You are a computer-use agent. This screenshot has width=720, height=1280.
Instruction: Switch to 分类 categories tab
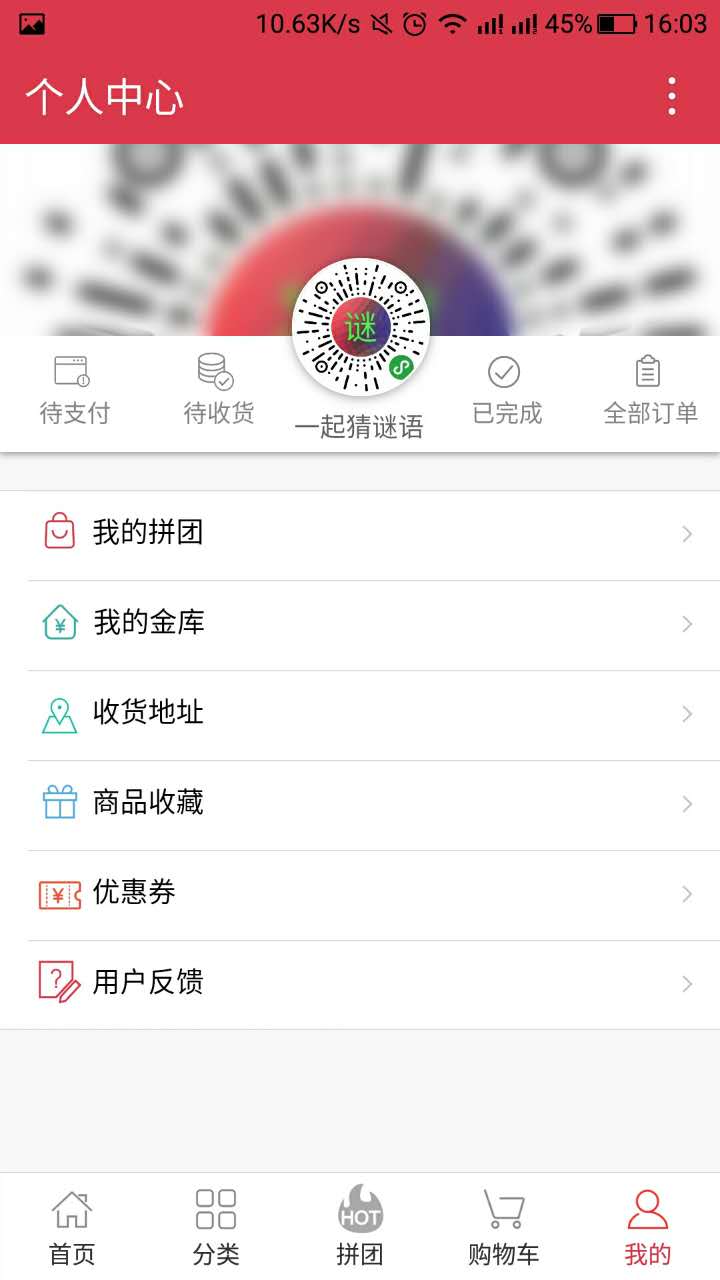click(x=216, y=1227)
